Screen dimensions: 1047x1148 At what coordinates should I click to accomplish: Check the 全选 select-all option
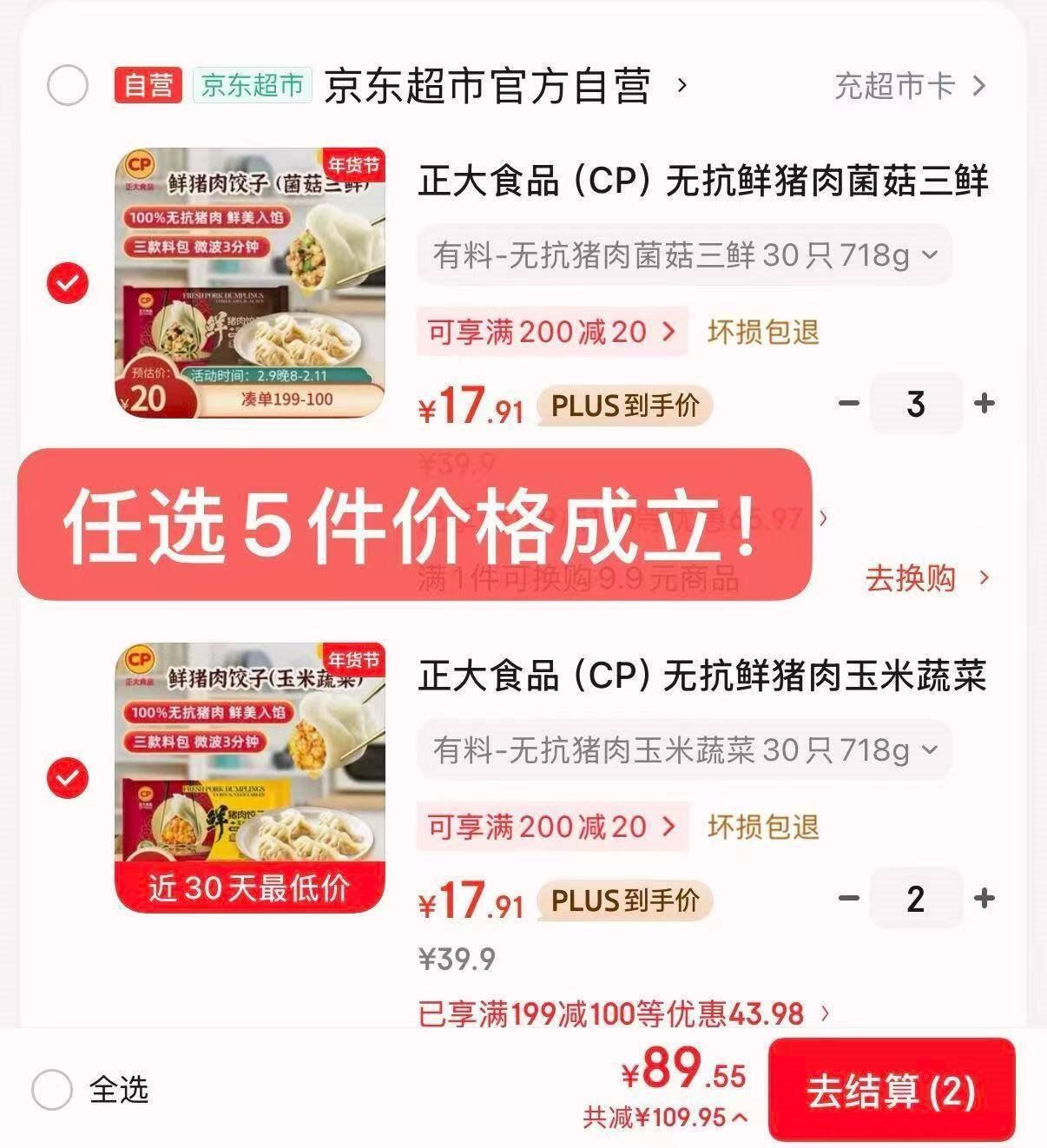52,1090
